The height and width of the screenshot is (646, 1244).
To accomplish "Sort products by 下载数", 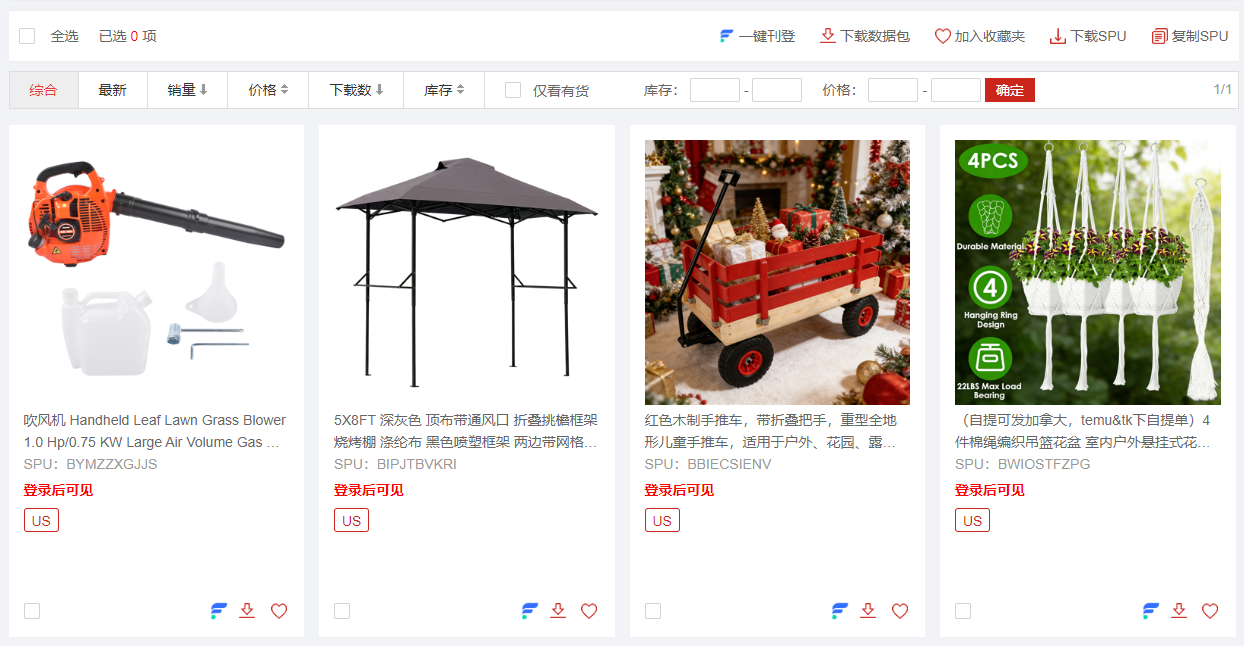I will point(356,90).
